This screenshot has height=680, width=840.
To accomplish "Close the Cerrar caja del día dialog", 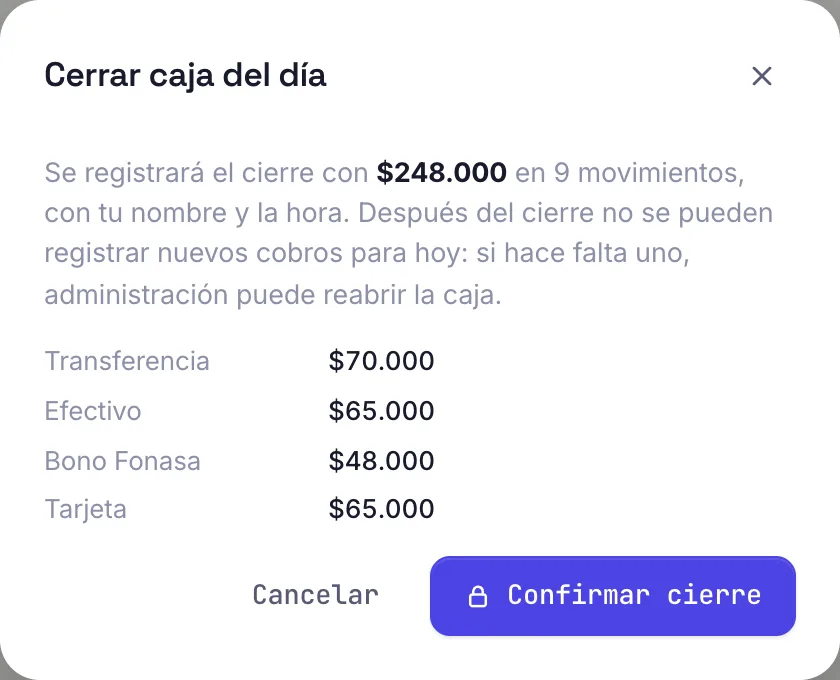I will point(761,76).
